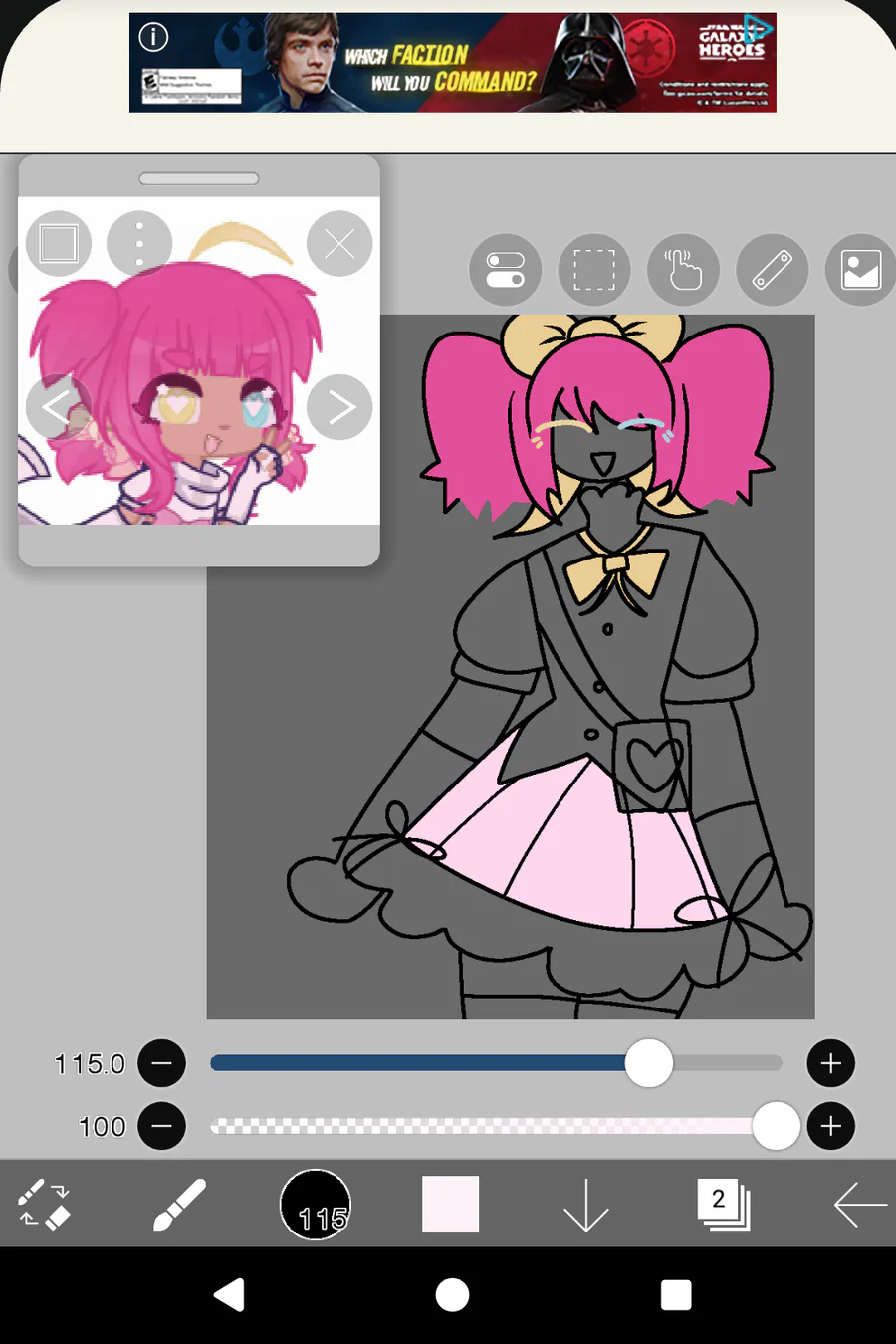896x1344 pixels.
Task: Open the material image tool
Action: coord(860,270)
